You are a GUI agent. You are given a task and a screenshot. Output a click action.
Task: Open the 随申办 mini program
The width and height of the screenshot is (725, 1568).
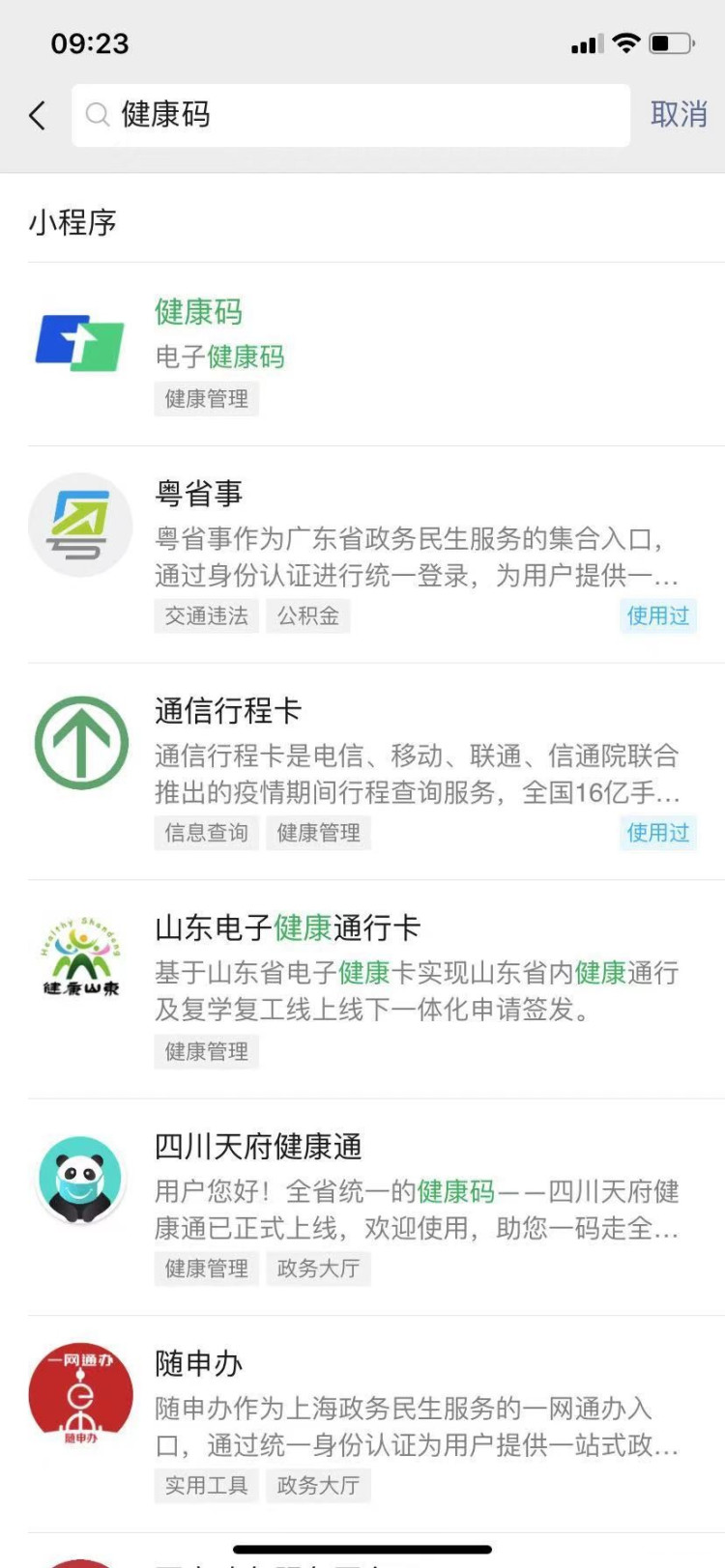[x=198, y=1363]
